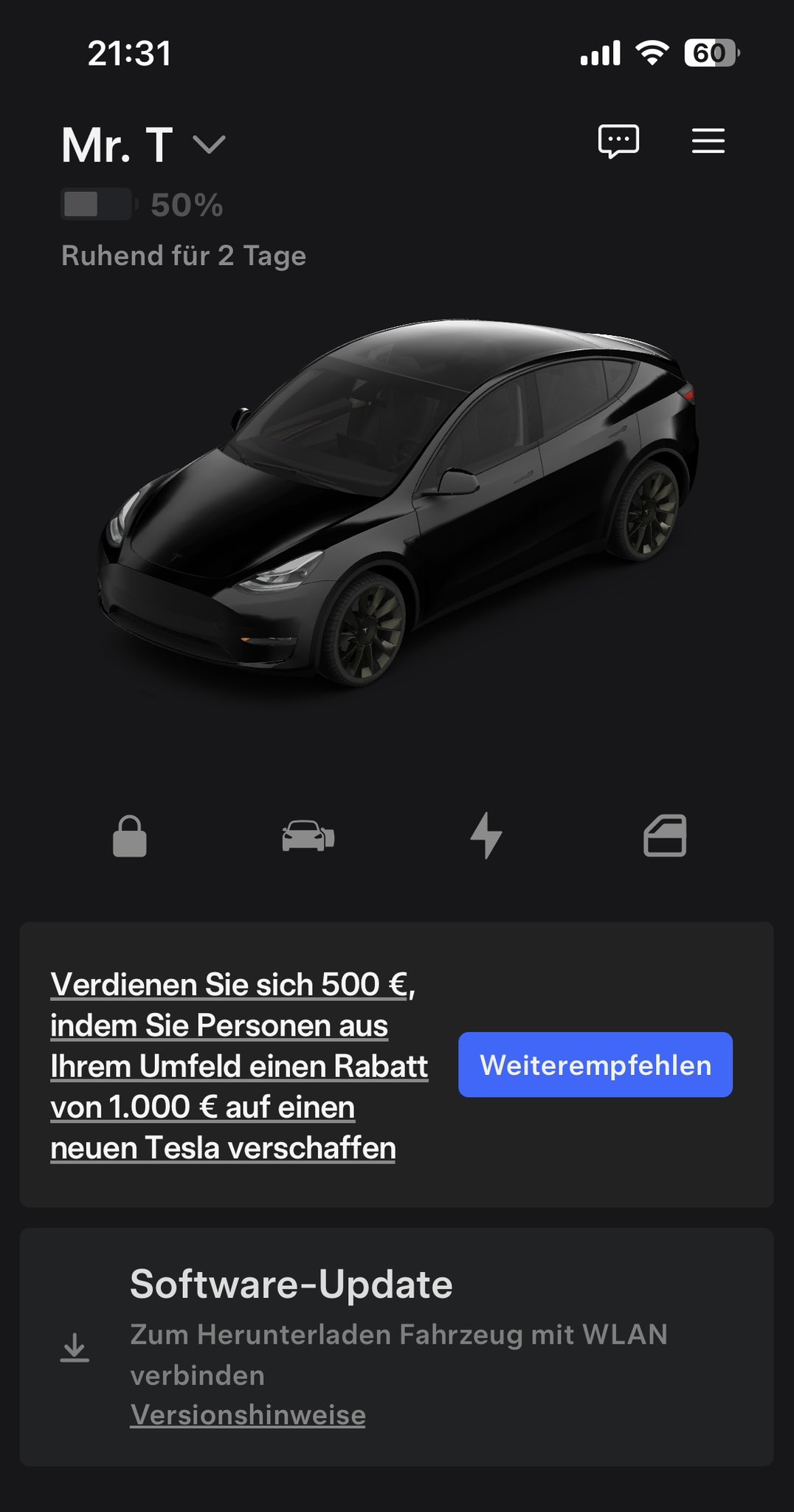Tap the Software-Update download icon
Image resolution: width=794 pixels, height=1512 pixels.
[75, 1347]
